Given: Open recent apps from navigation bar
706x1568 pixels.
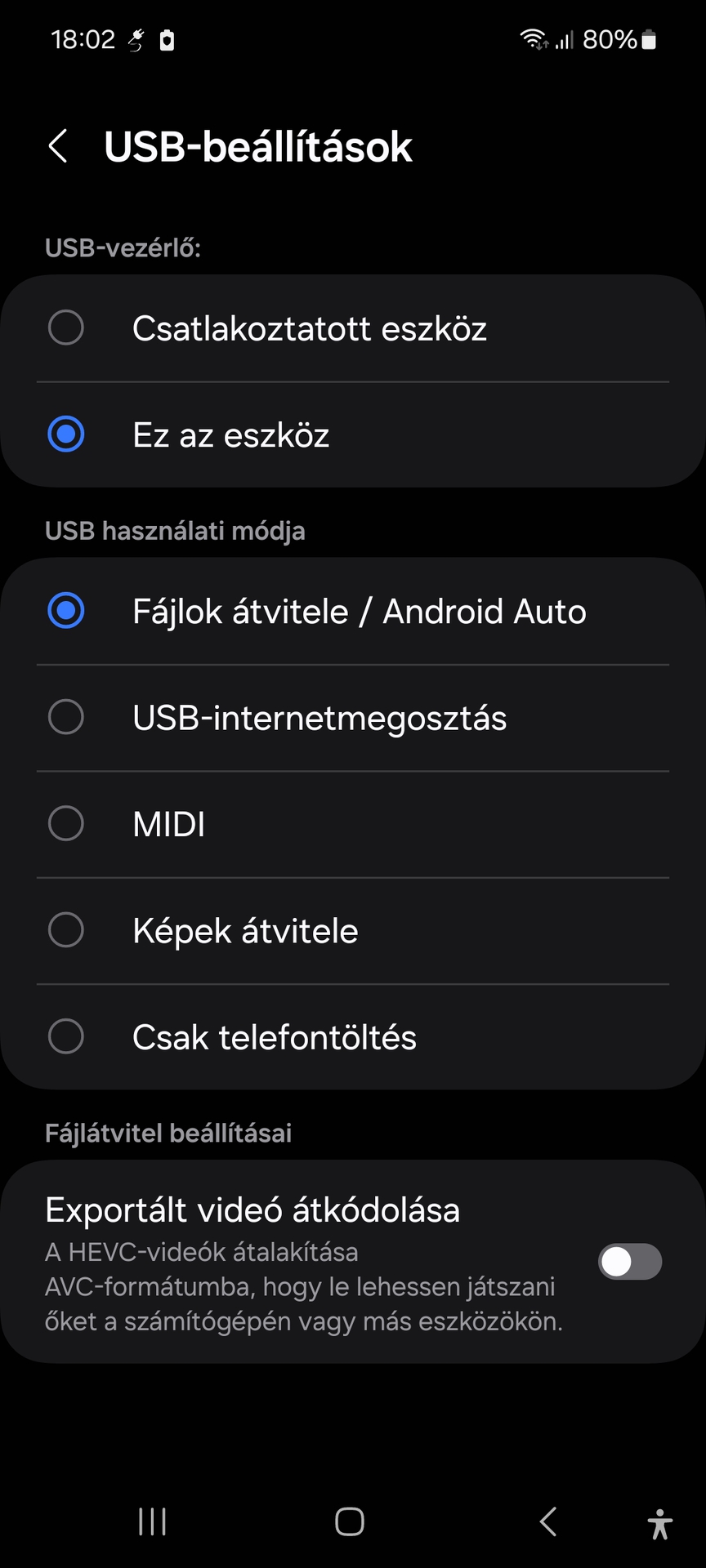Looking at the screenshot, I should click(x=152, y=1521).
